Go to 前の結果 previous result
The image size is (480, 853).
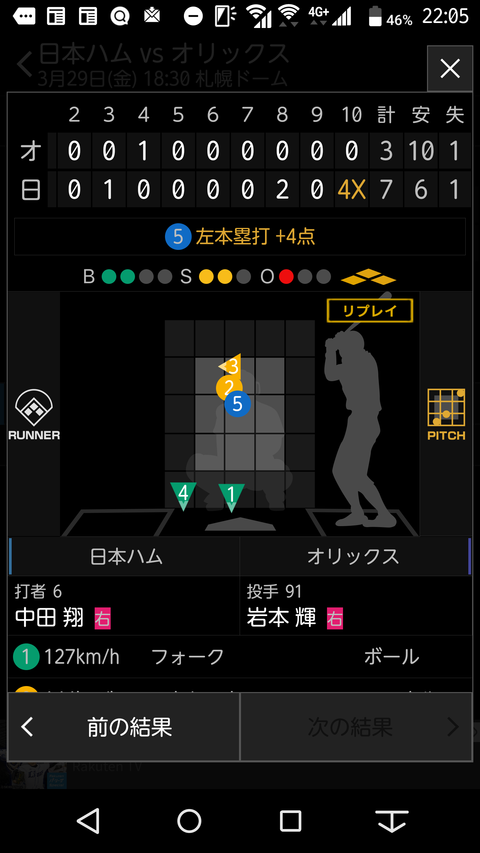[124, 727]
